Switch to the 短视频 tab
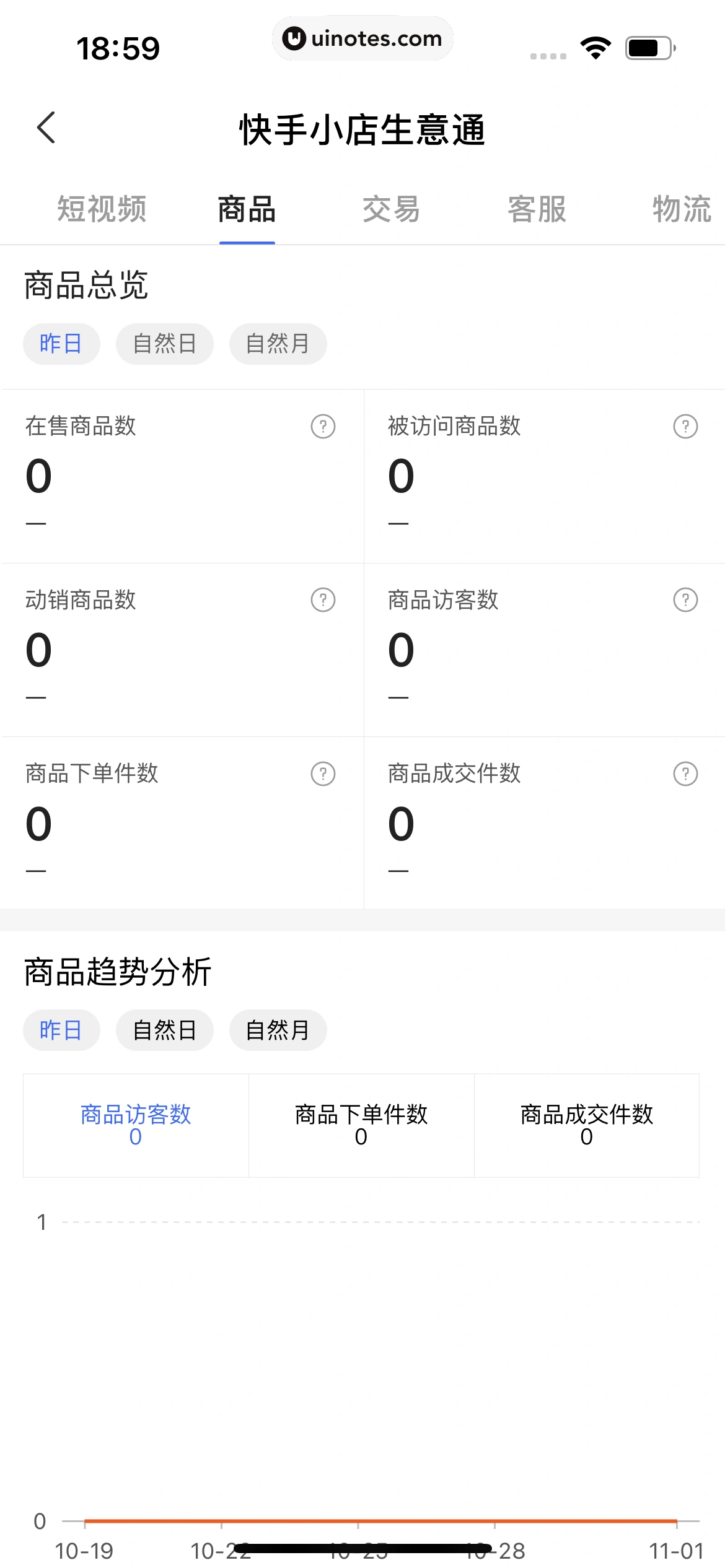This screenshot has height=1568, width=725. pos(102,209)
